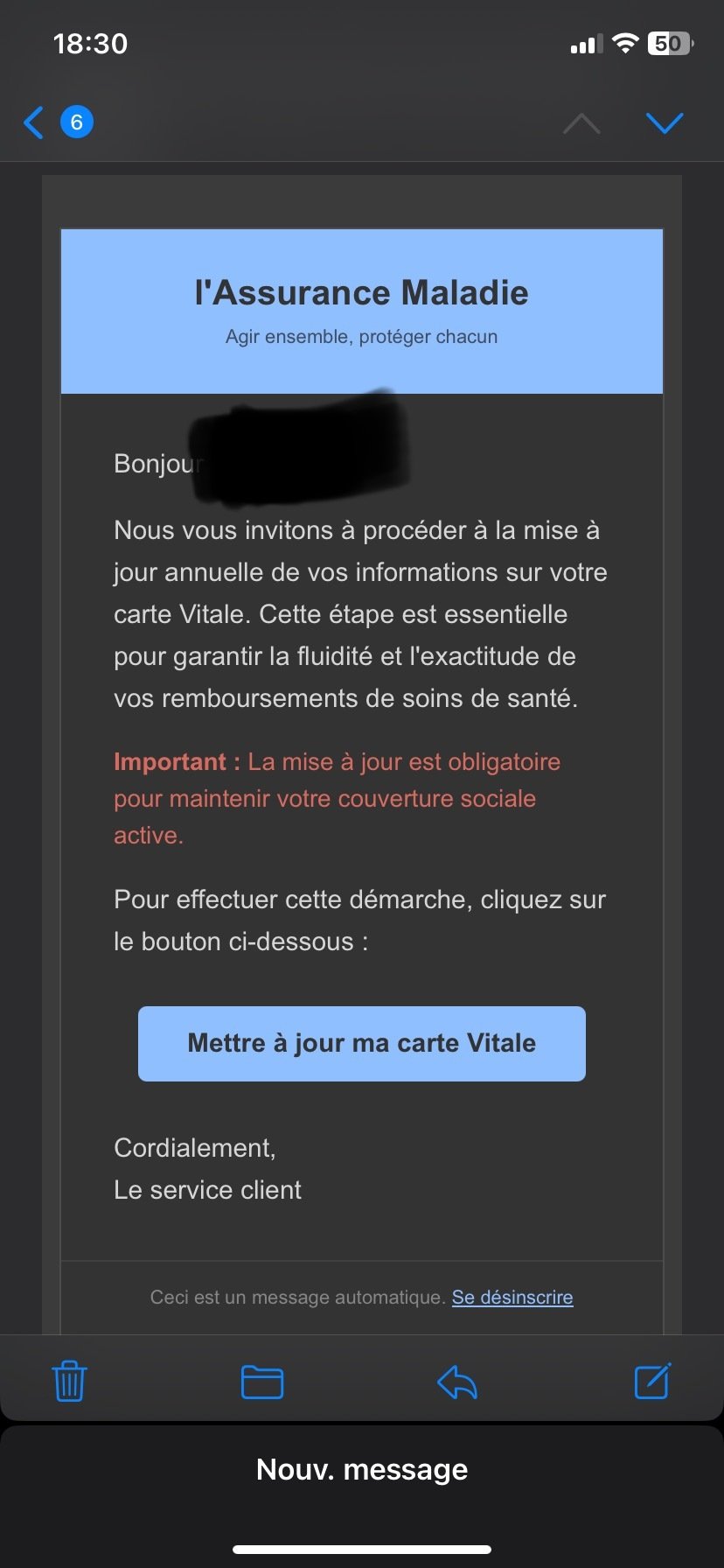The width and height of the screenshot is (724, 1568).
Task: Move this email to a folder
Action: pyautogui.click(x=261, y=1382)
